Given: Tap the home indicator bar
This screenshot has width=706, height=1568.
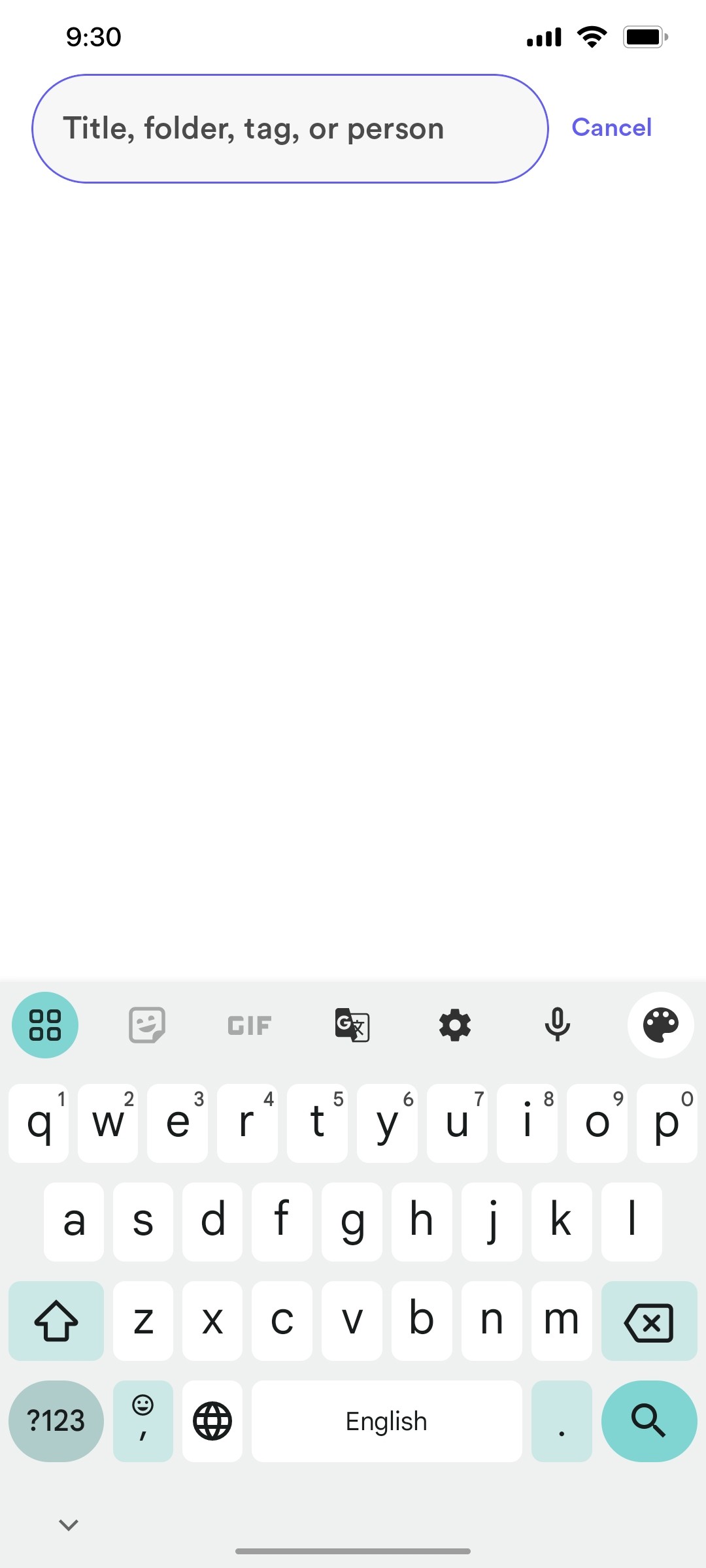Looking at the screenshot, I should coord(353,1552).
